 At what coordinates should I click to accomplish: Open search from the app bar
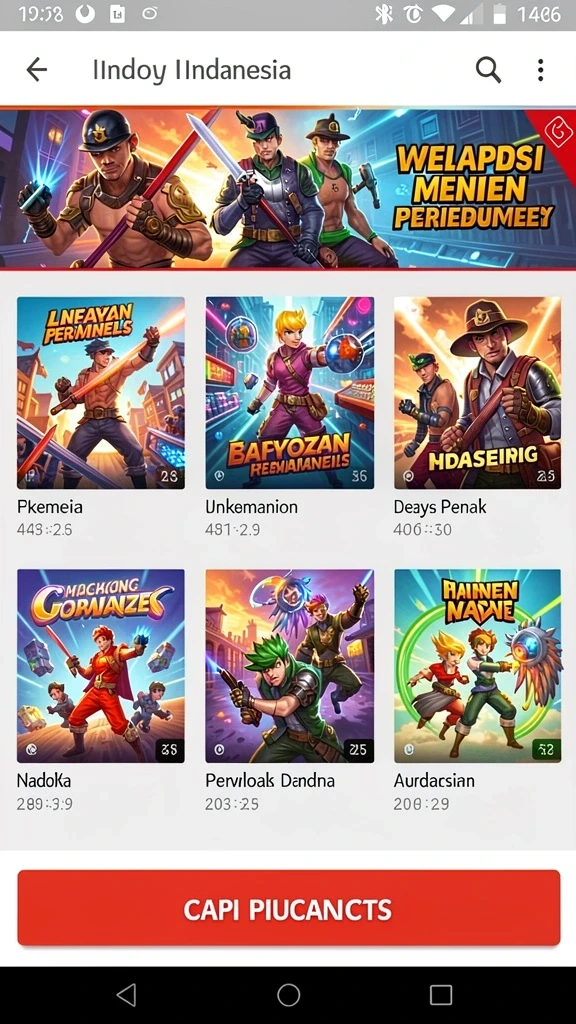coord(487,69)
